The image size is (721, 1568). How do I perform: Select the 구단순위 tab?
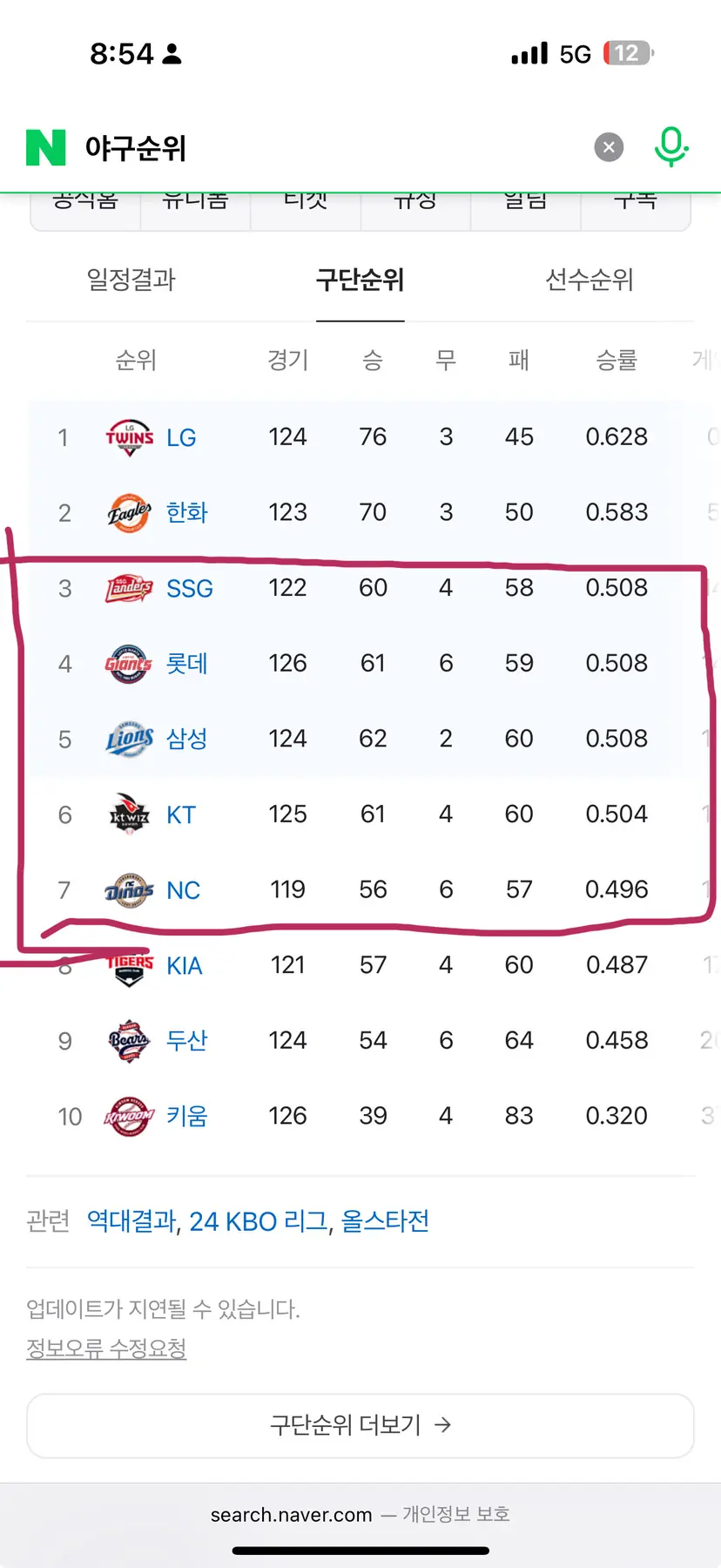[360, 280]
